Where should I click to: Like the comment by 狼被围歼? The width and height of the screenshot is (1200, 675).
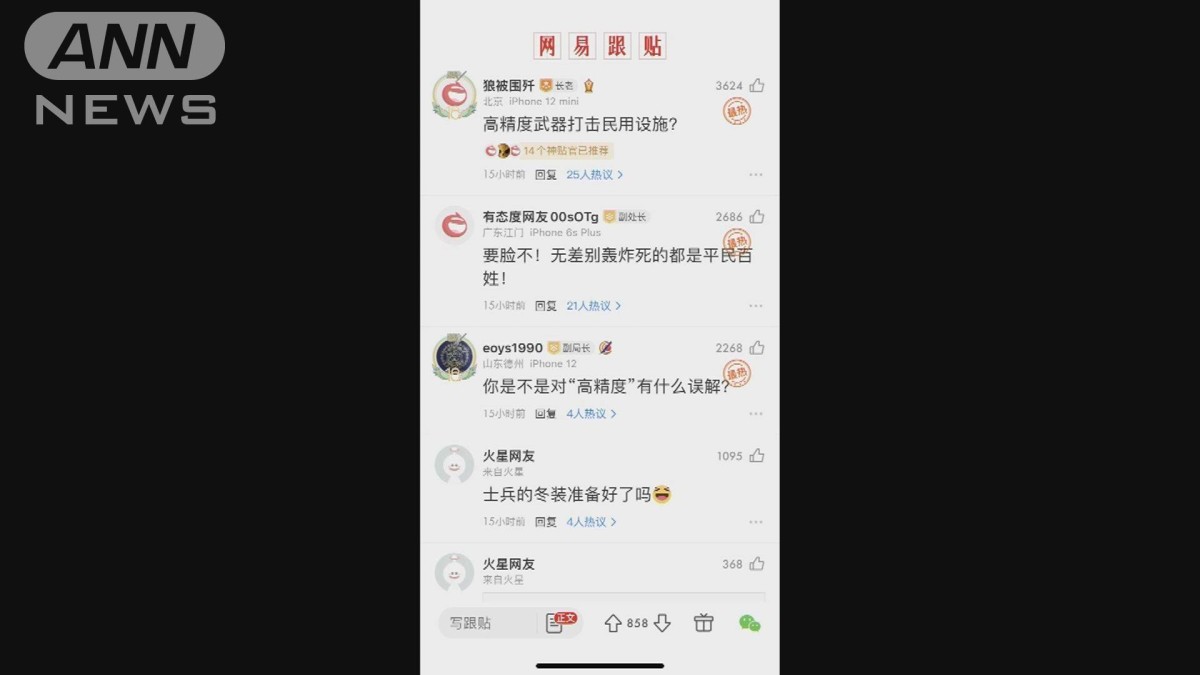757,86
